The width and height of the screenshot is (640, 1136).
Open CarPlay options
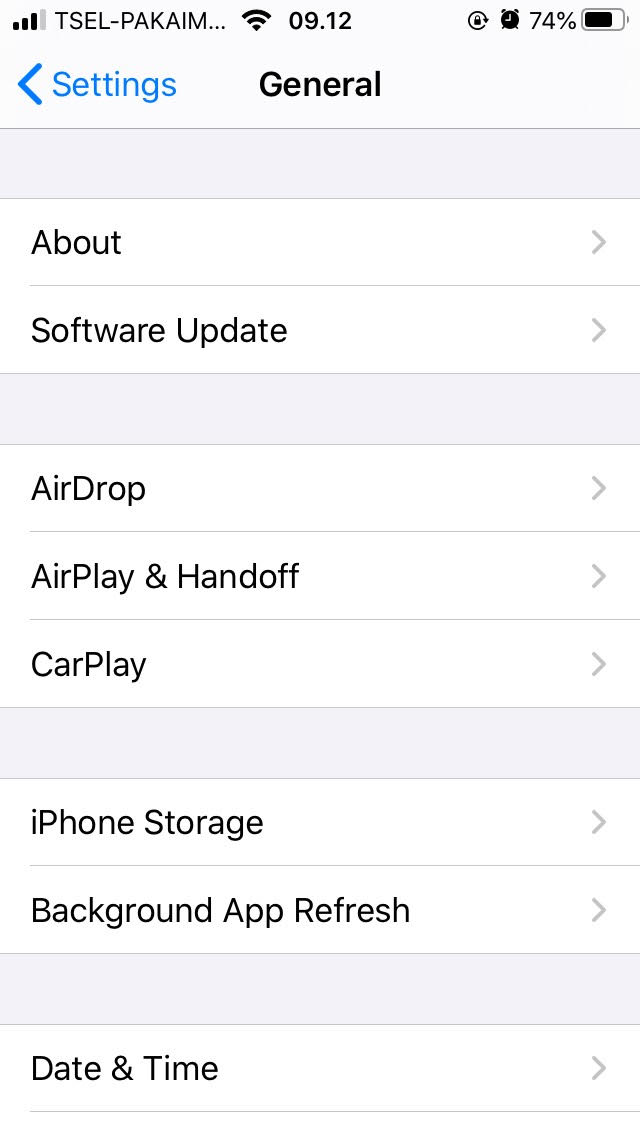tap(320, 665)
